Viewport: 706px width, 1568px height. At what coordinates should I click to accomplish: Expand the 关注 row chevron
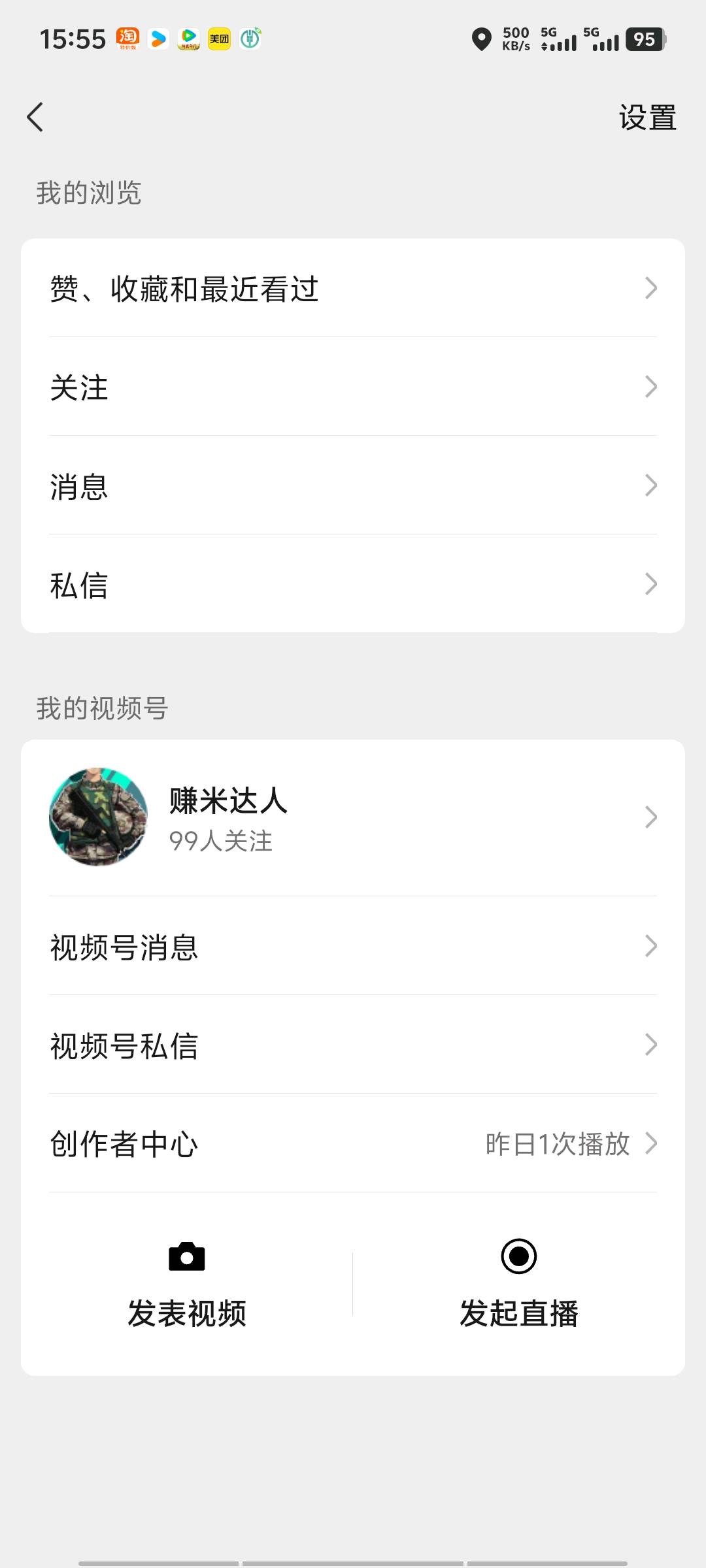click(x=650, y=387)
